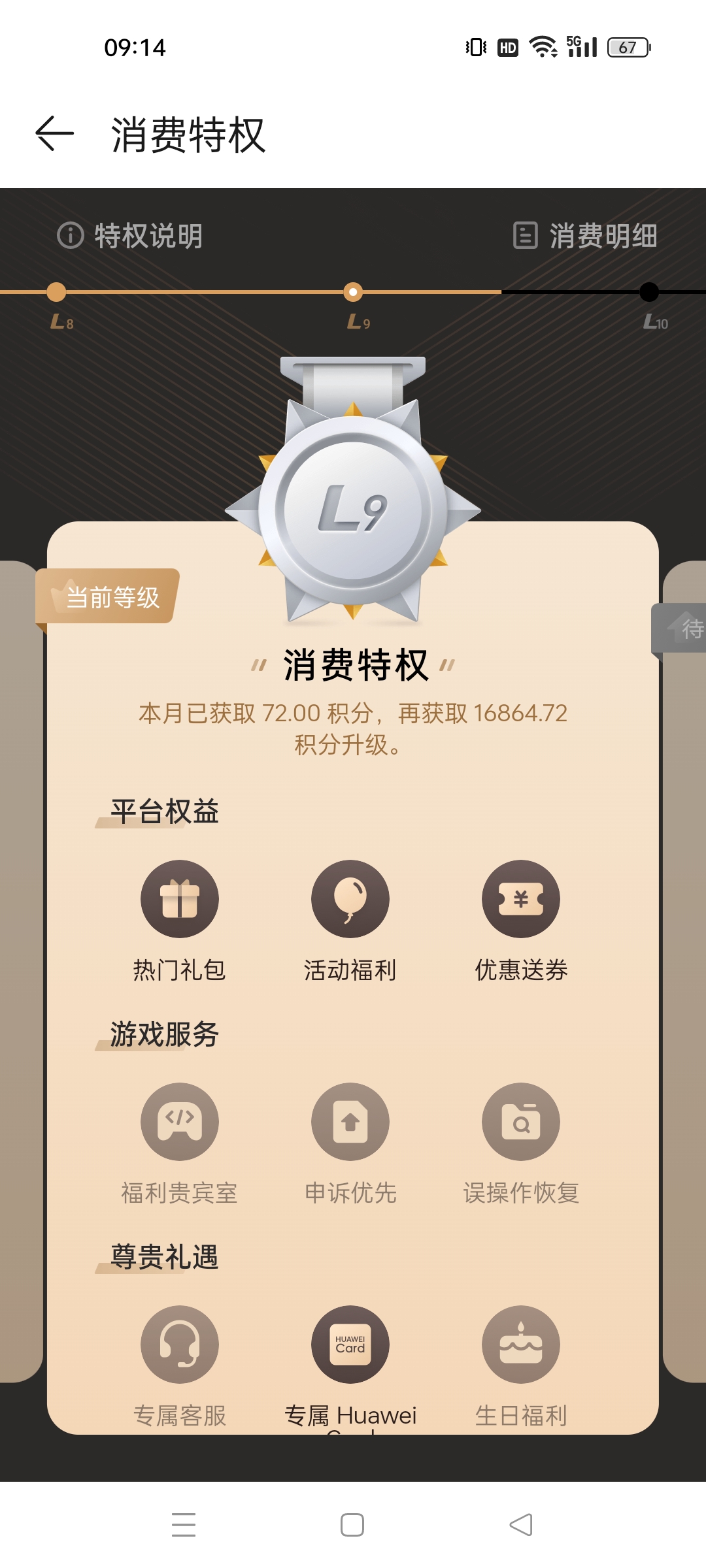Open 特权说明 info

[130, 236]
